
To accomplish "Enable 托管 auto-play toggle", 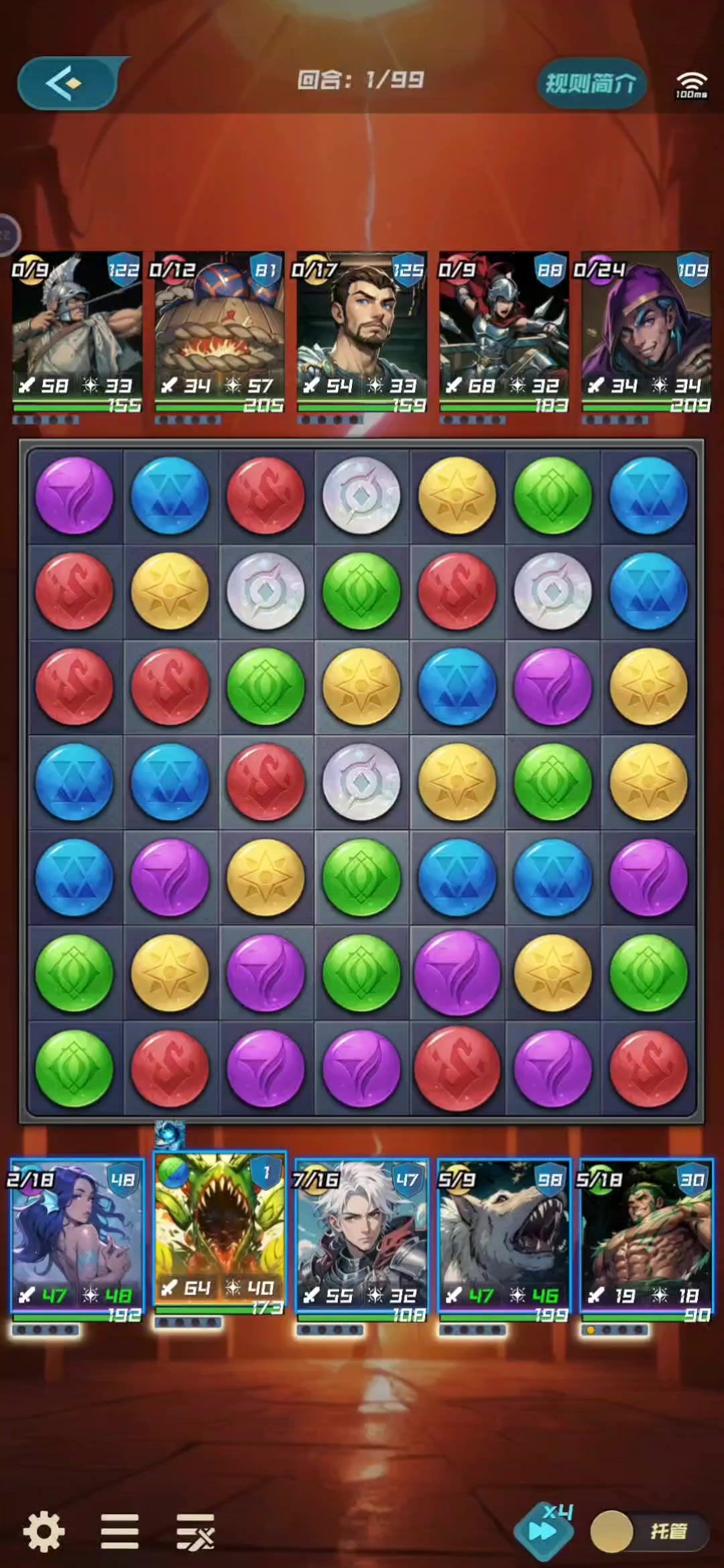I will coord(648,1531).
